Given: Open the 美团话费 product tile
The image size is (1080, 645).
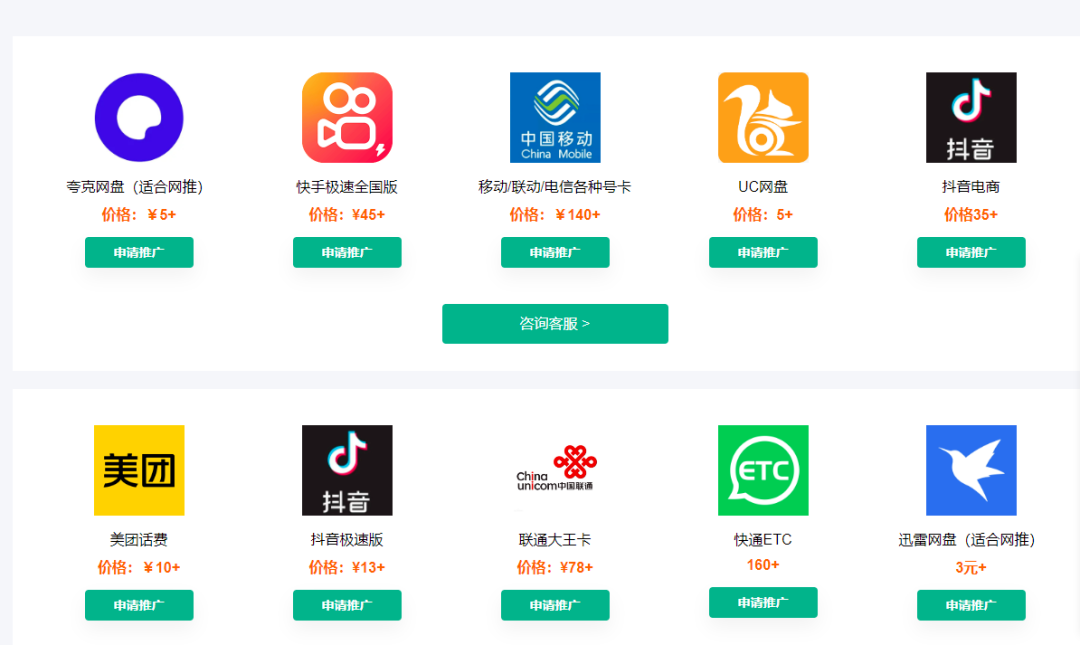Looking at the screenshot, I should point(139,470).
